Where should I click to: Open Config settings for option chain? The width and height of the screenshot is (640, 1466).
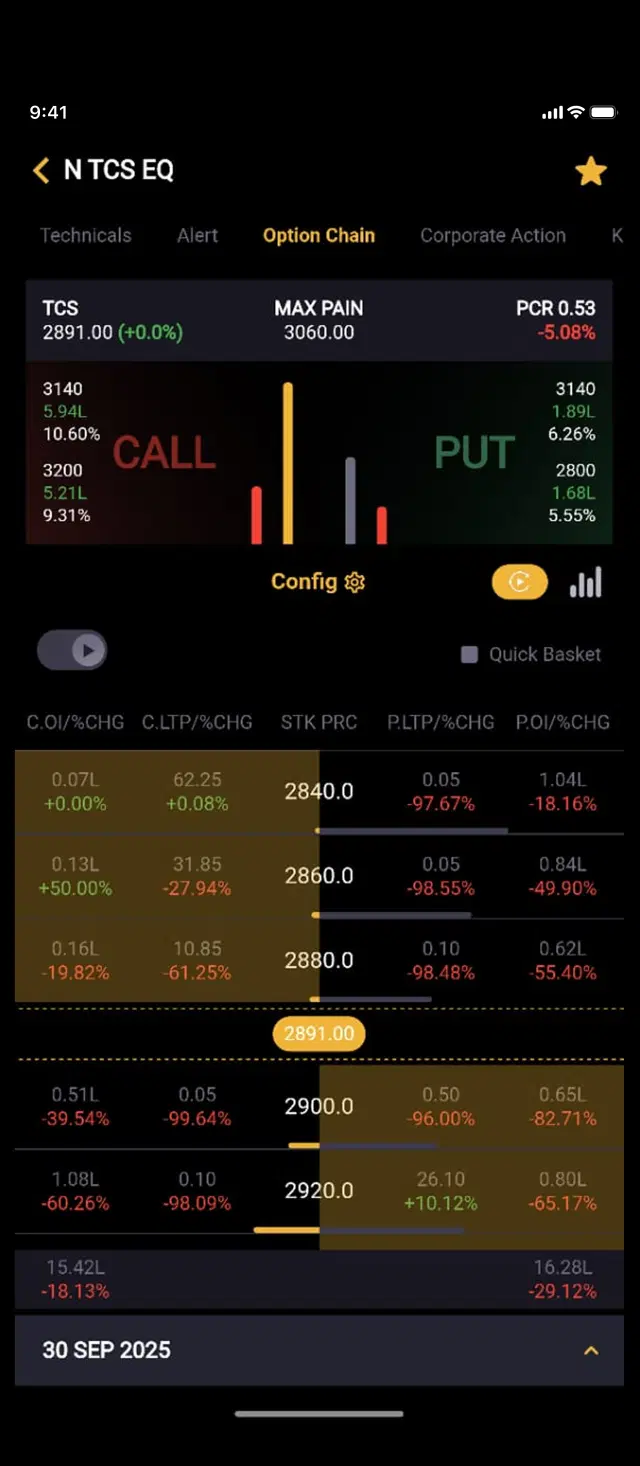319,582
